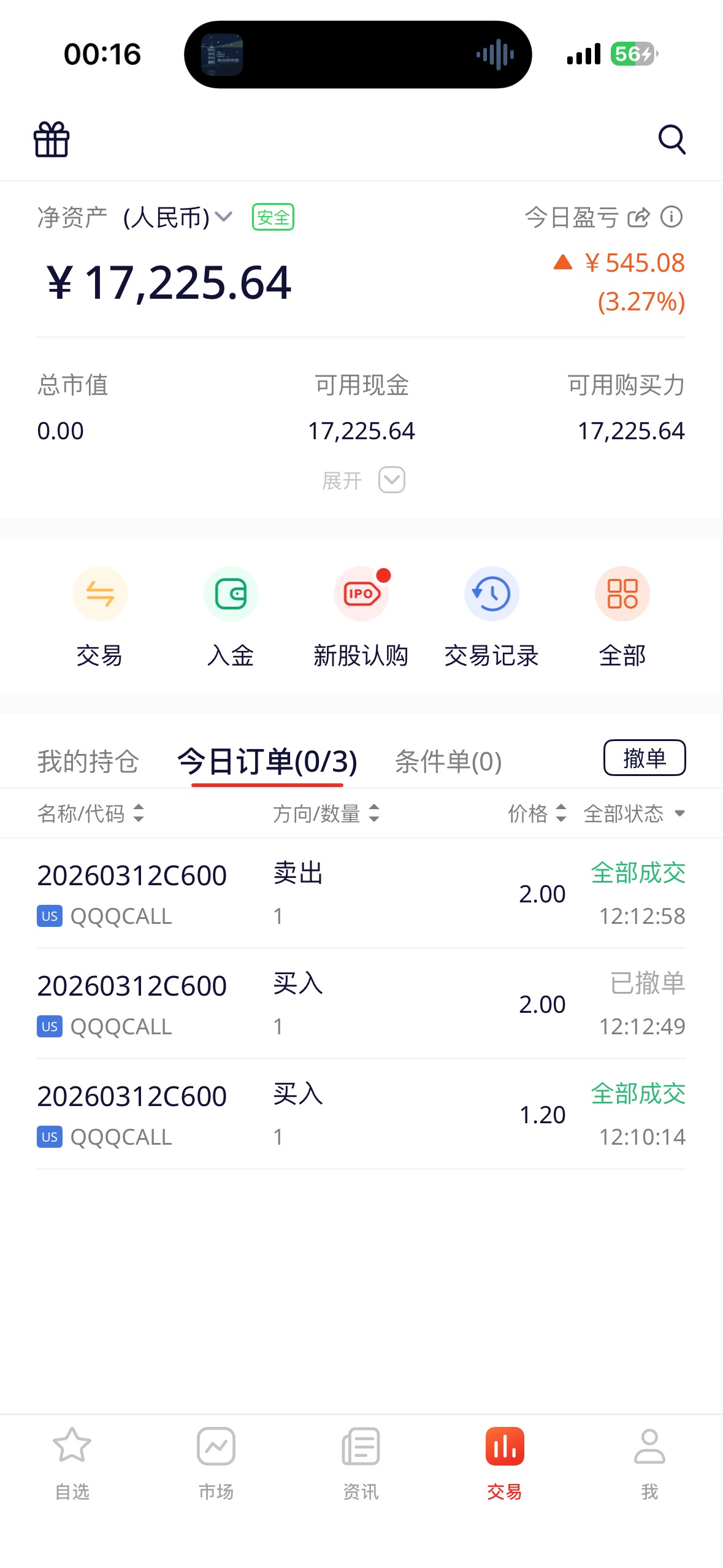Expand the asset details with 展开
The height and width of the screenshot is (1568, 723).
point(363,480)
